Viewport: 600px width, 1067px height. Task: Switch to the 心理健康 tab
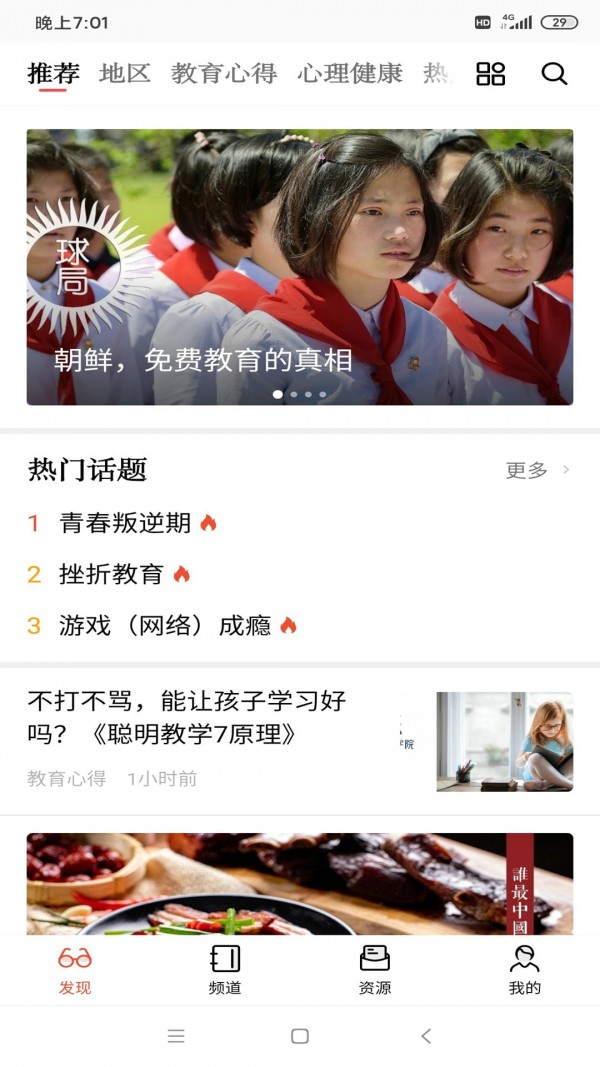(x=350, y=73)
